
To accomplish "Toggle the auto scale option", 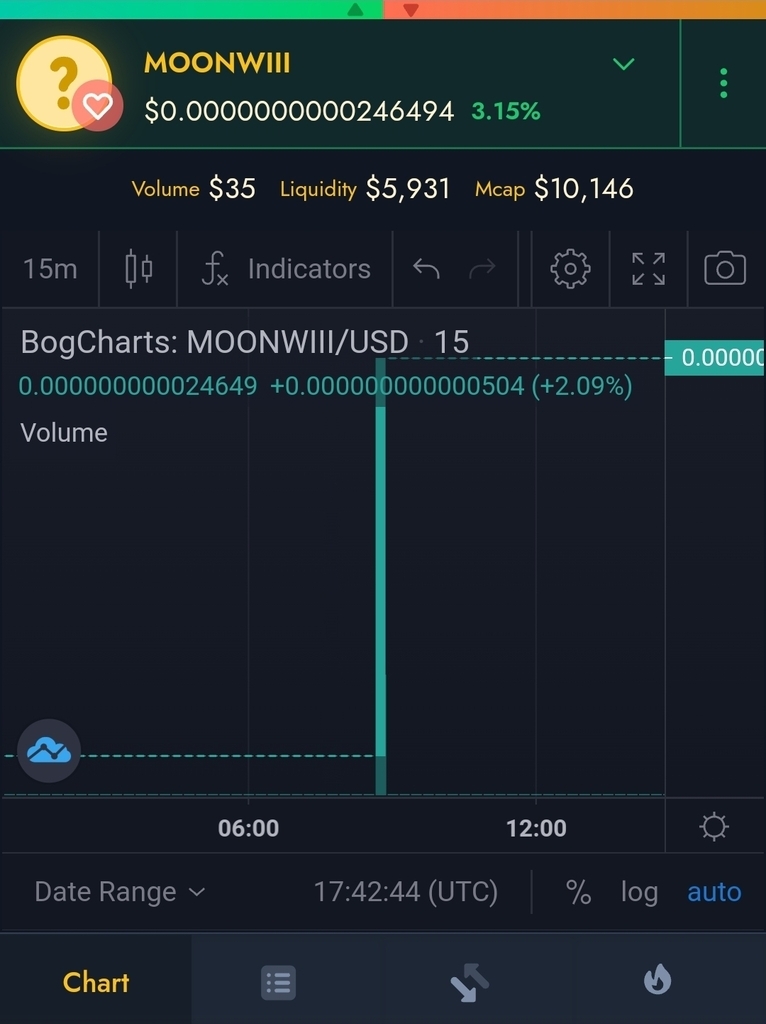I will [714, 892].
